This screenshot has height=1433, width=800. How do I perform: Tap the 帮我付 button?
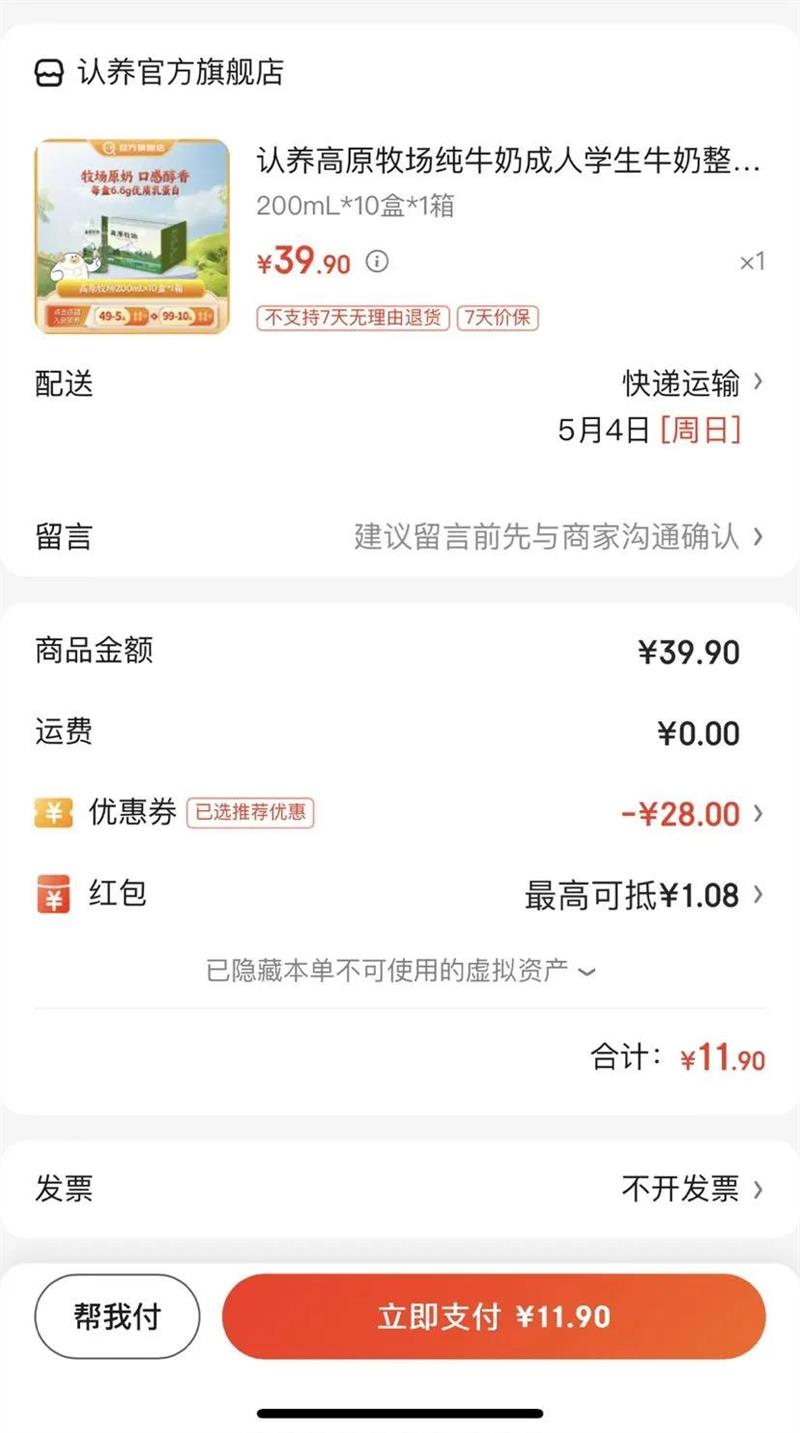117,1316
